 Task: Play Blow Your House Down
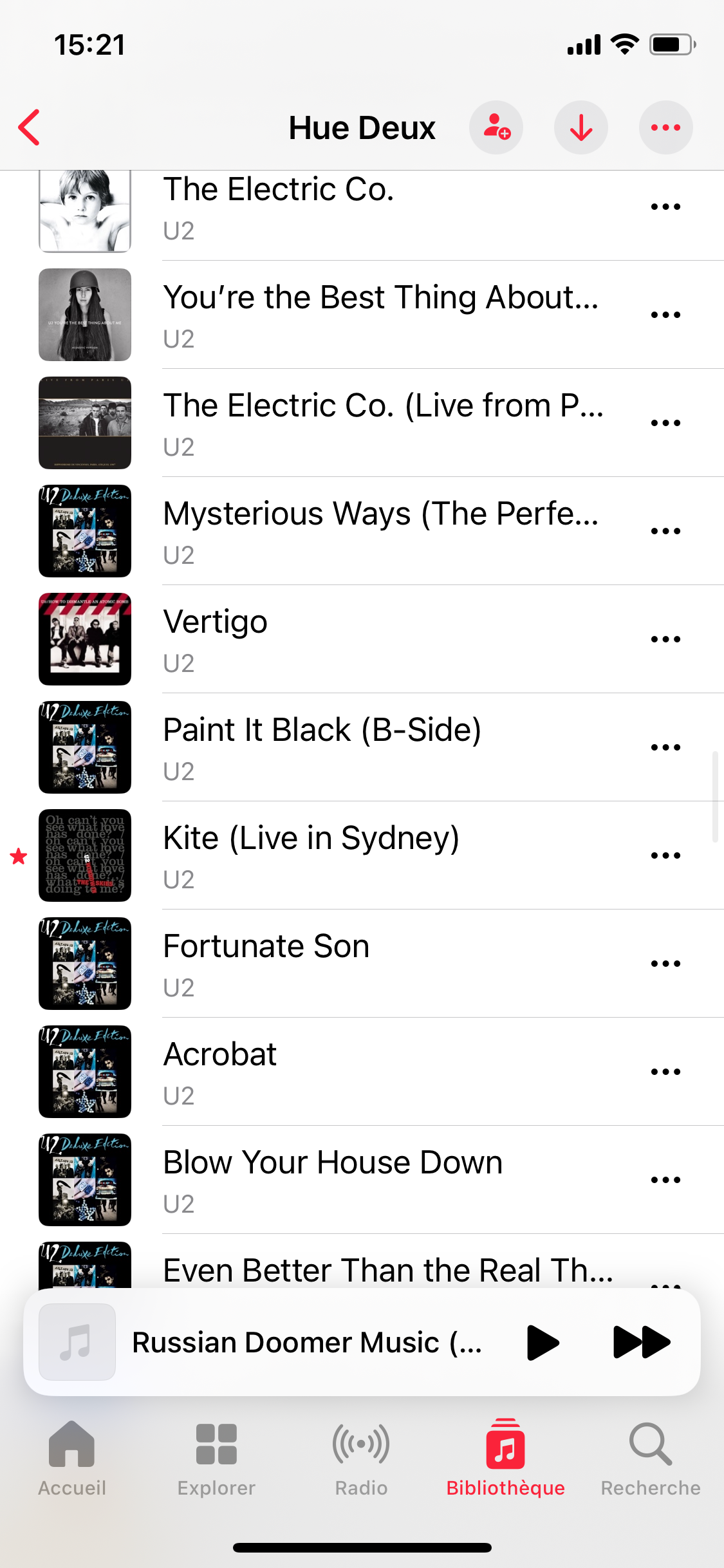click(x=381, y=1180)
